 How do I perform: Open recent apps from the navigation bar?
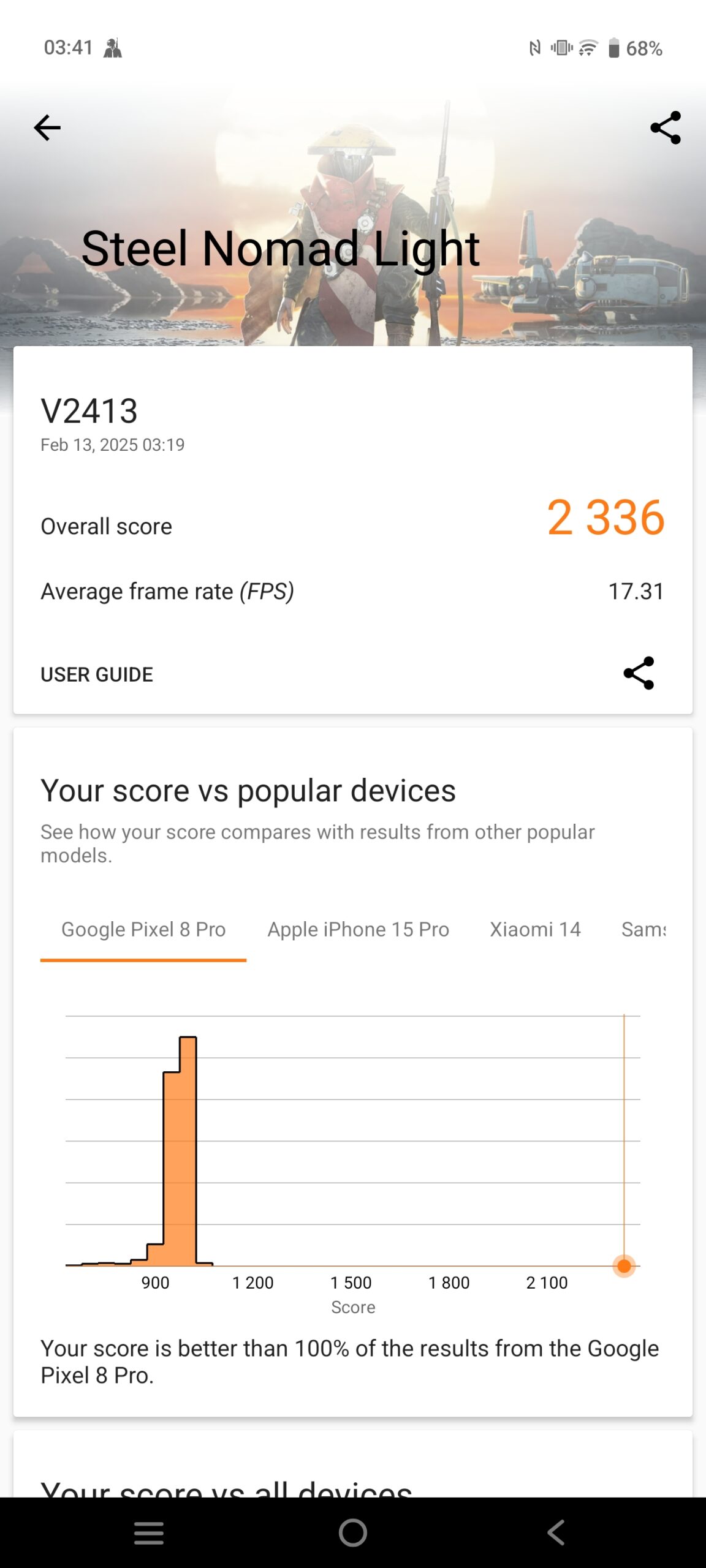[149, 1533]
